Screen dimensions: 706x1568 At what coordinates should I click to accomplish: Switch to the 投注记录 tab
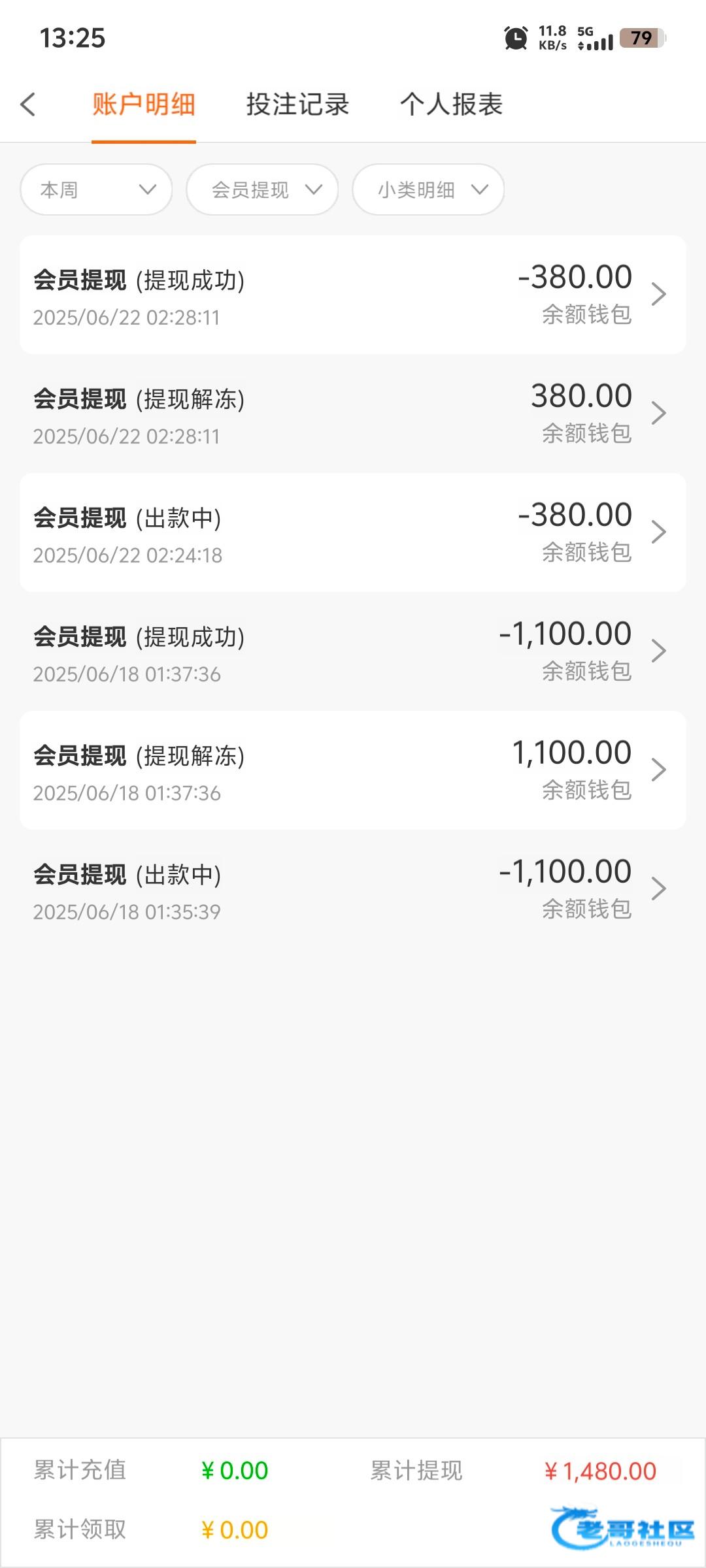click(297, 105)
